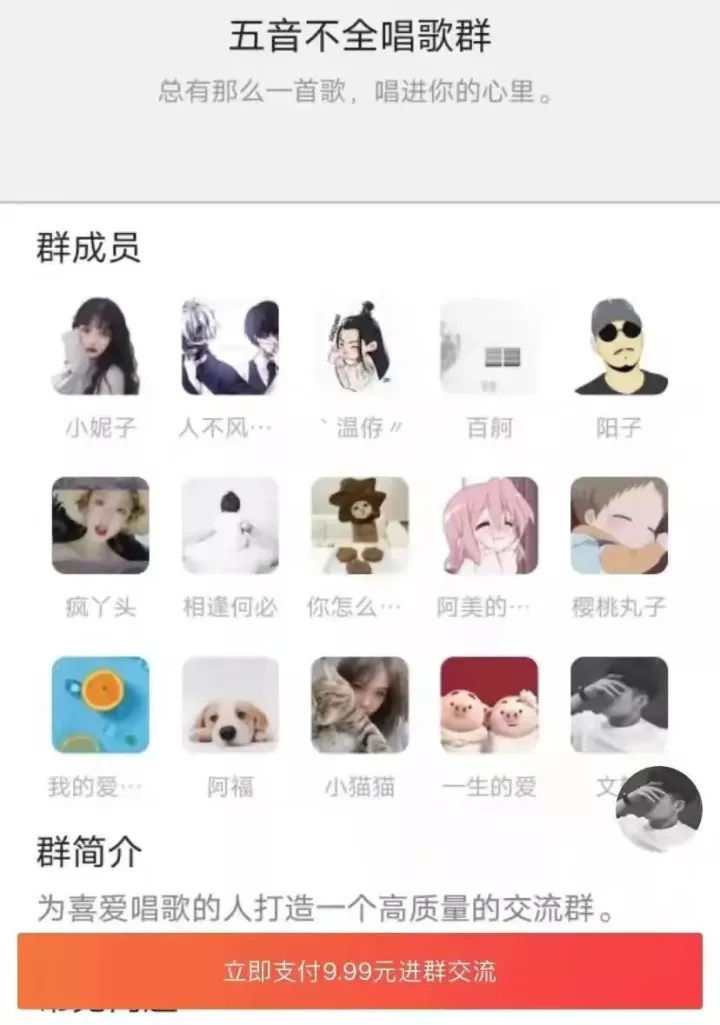View member 小猫猫's avatar
720x1025 pixels.
360,705
